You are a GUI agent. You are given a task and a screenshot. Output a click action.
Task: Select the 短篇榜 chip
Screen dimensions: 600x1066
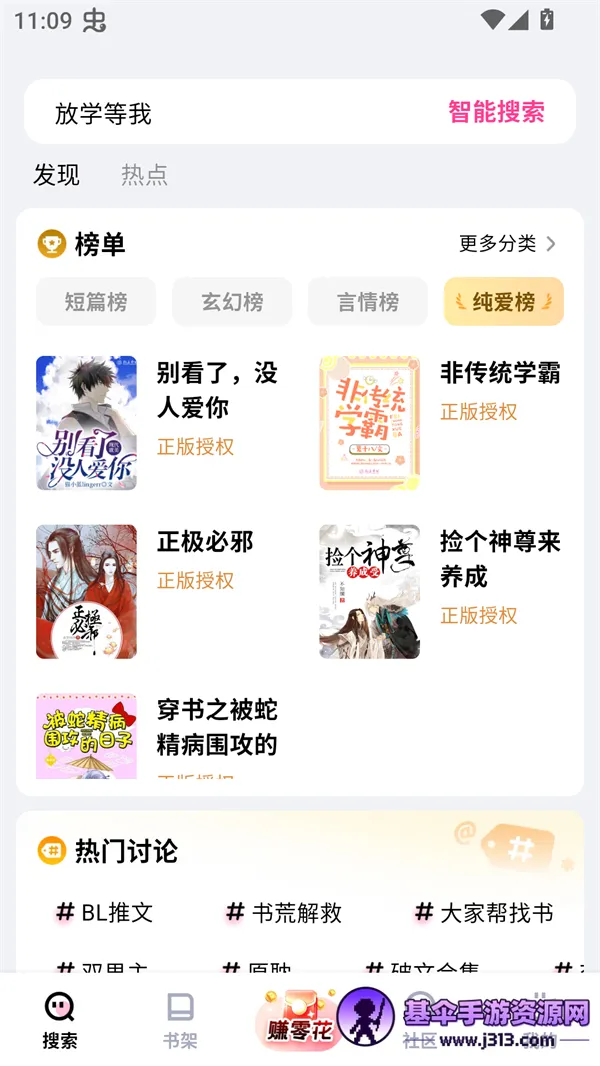96,301
